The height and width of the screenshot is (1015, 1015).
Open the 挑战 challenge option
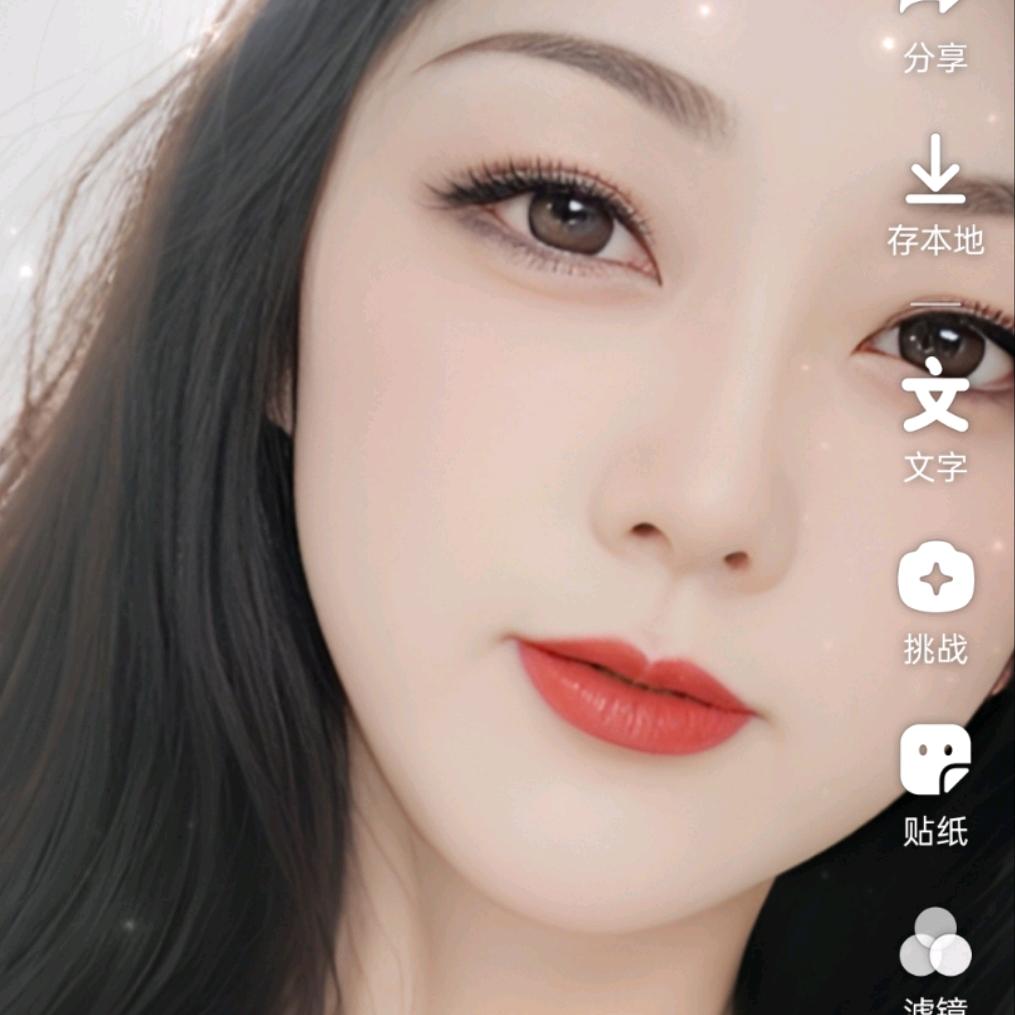point(935,600)
